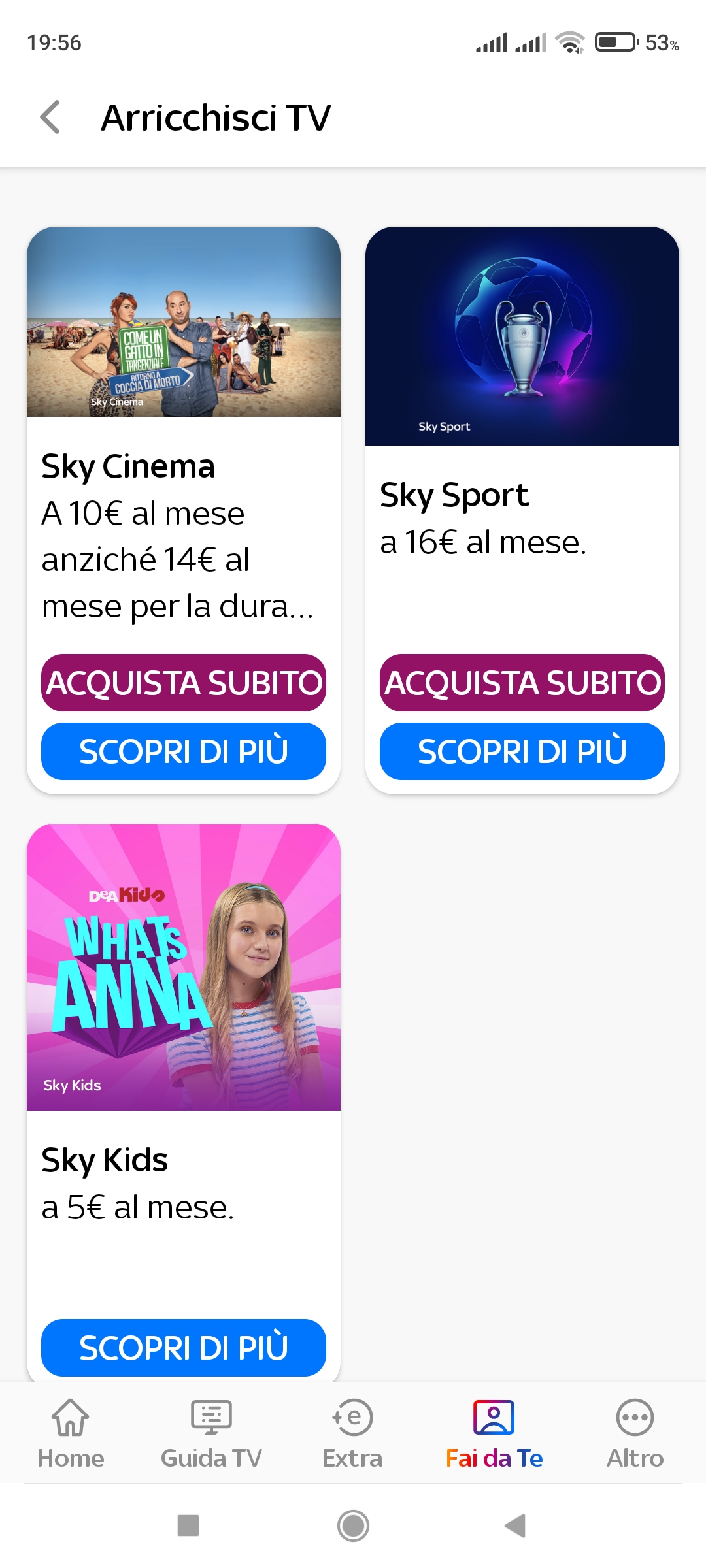Select the Fai da Te tab
Viewport: 706px width, 1568px height.
tap(494, 1434)
